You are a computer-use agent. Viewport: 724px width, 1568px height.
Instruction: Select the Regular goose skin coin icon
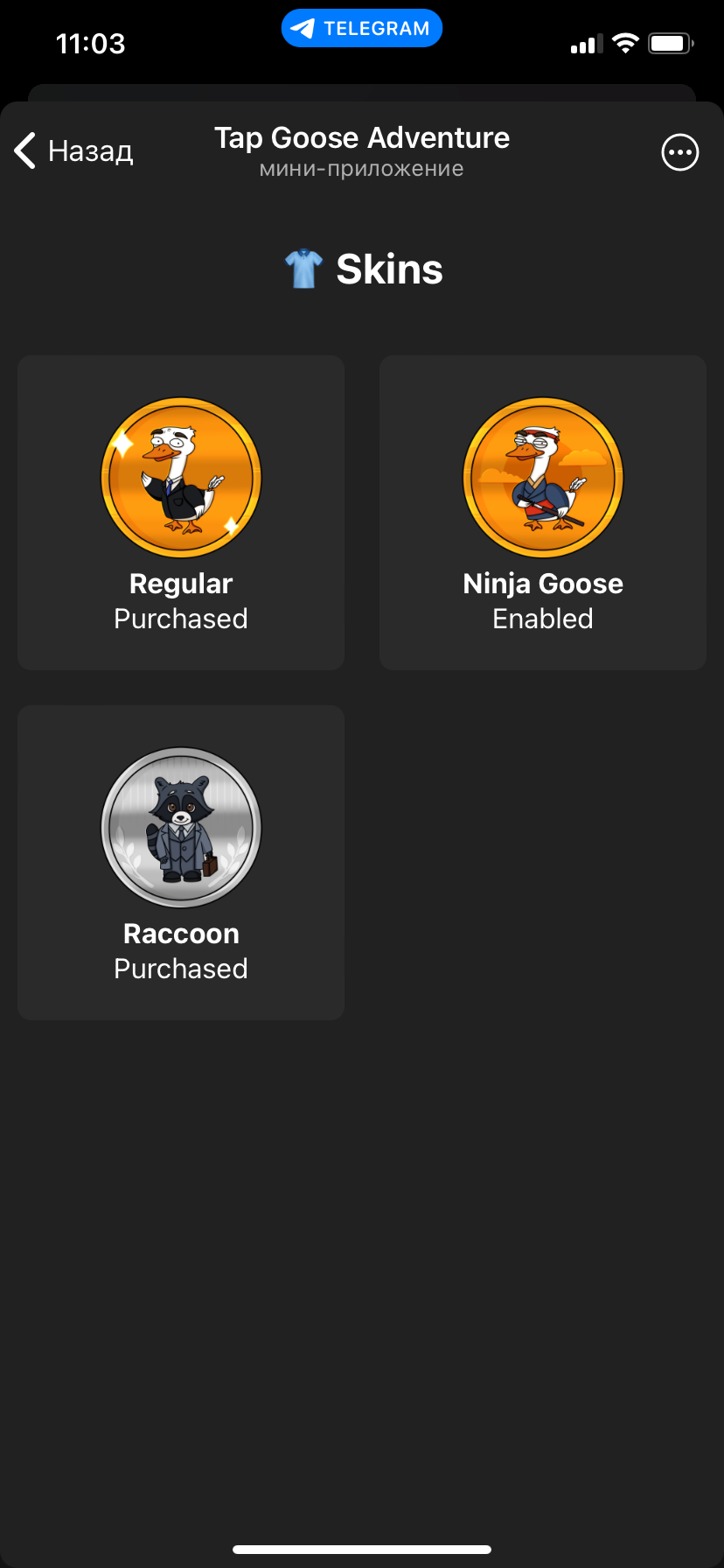(181, 478)
